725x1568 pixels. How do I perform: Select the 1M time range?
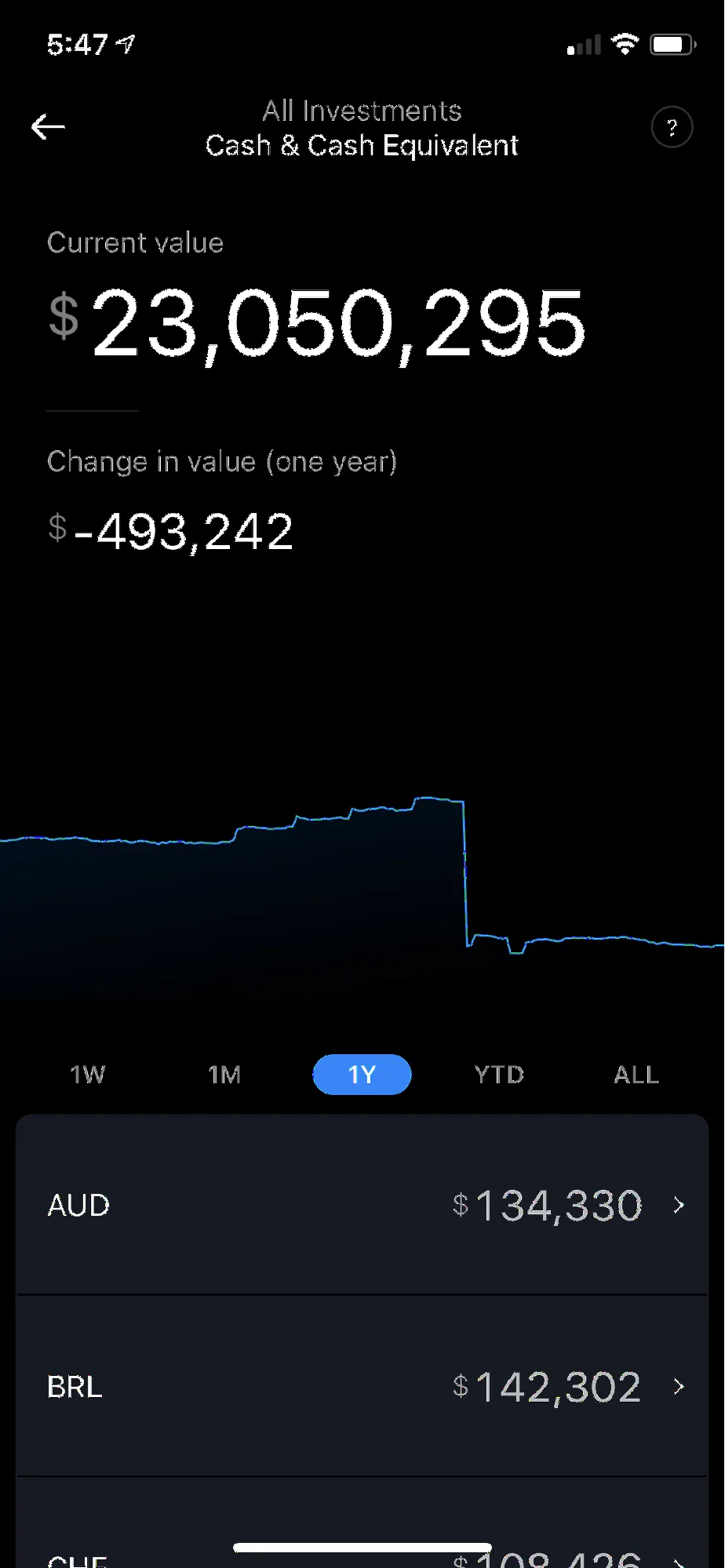pos(224,1075)
